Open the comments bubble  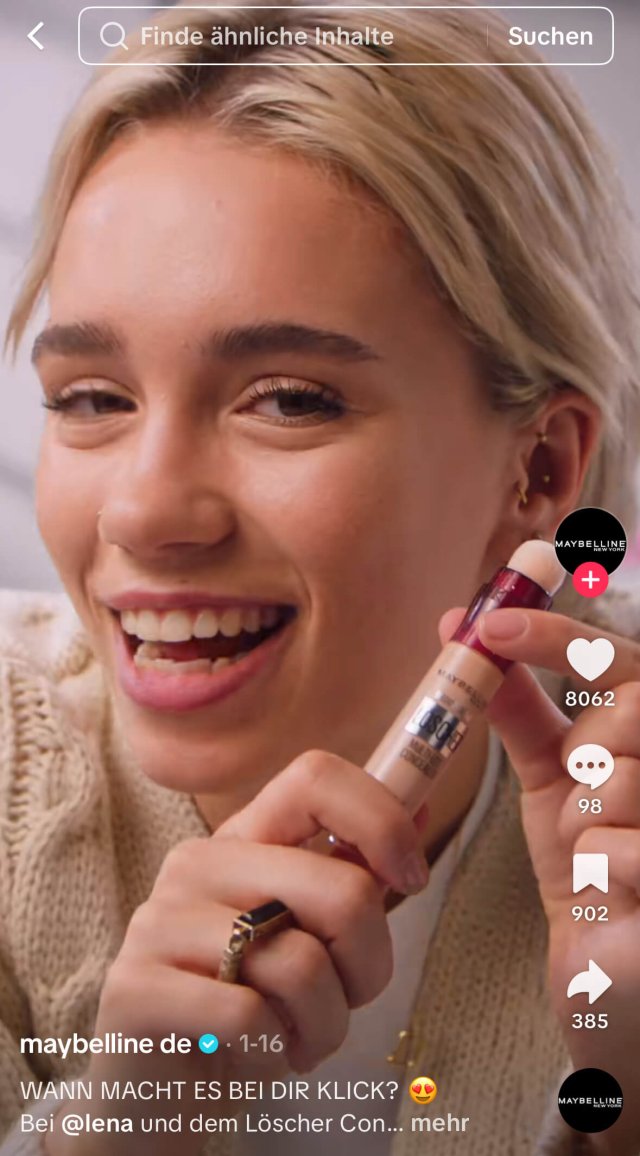[590, 766]
